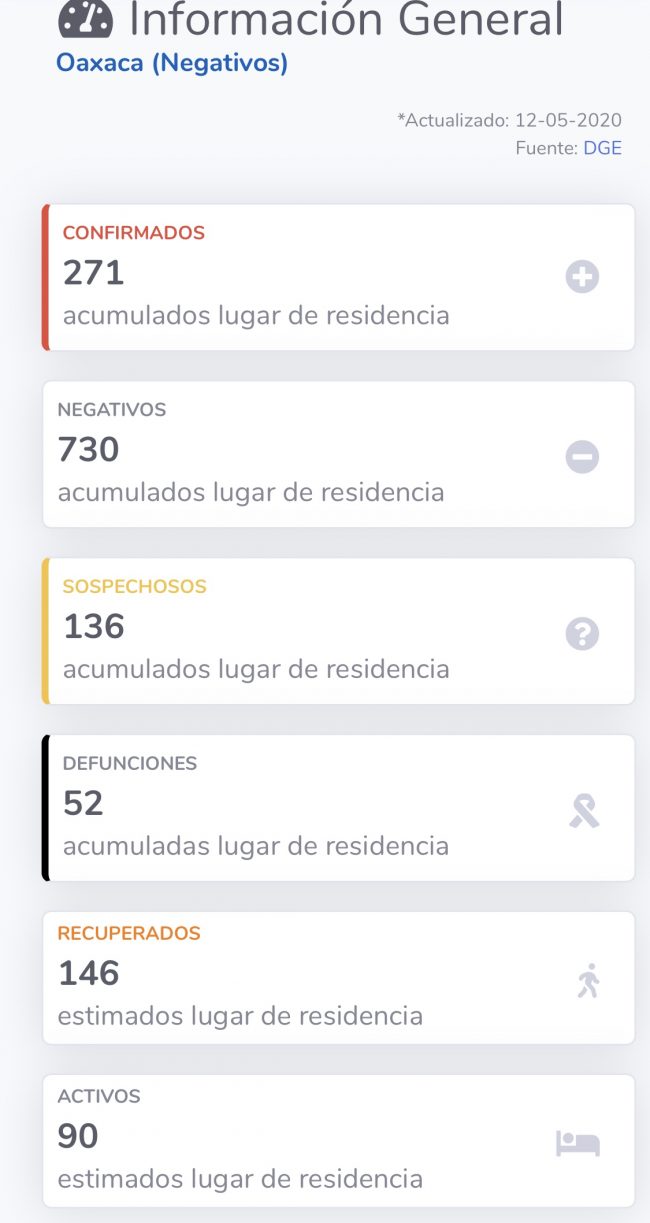Show the Negativos card with 730 cases
650x1223 pixels.
pos(338,454)
